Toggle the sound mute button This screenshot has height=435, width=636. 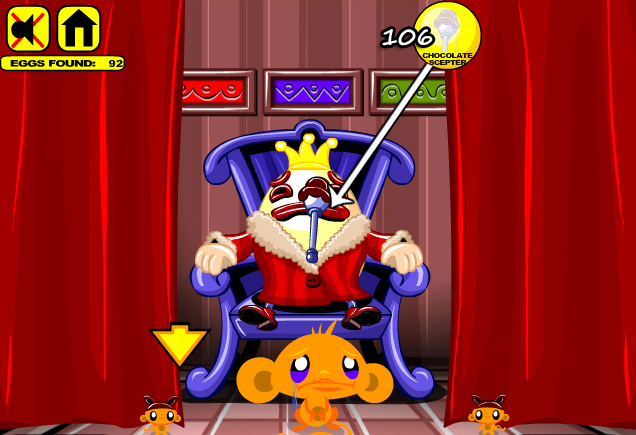28,28
